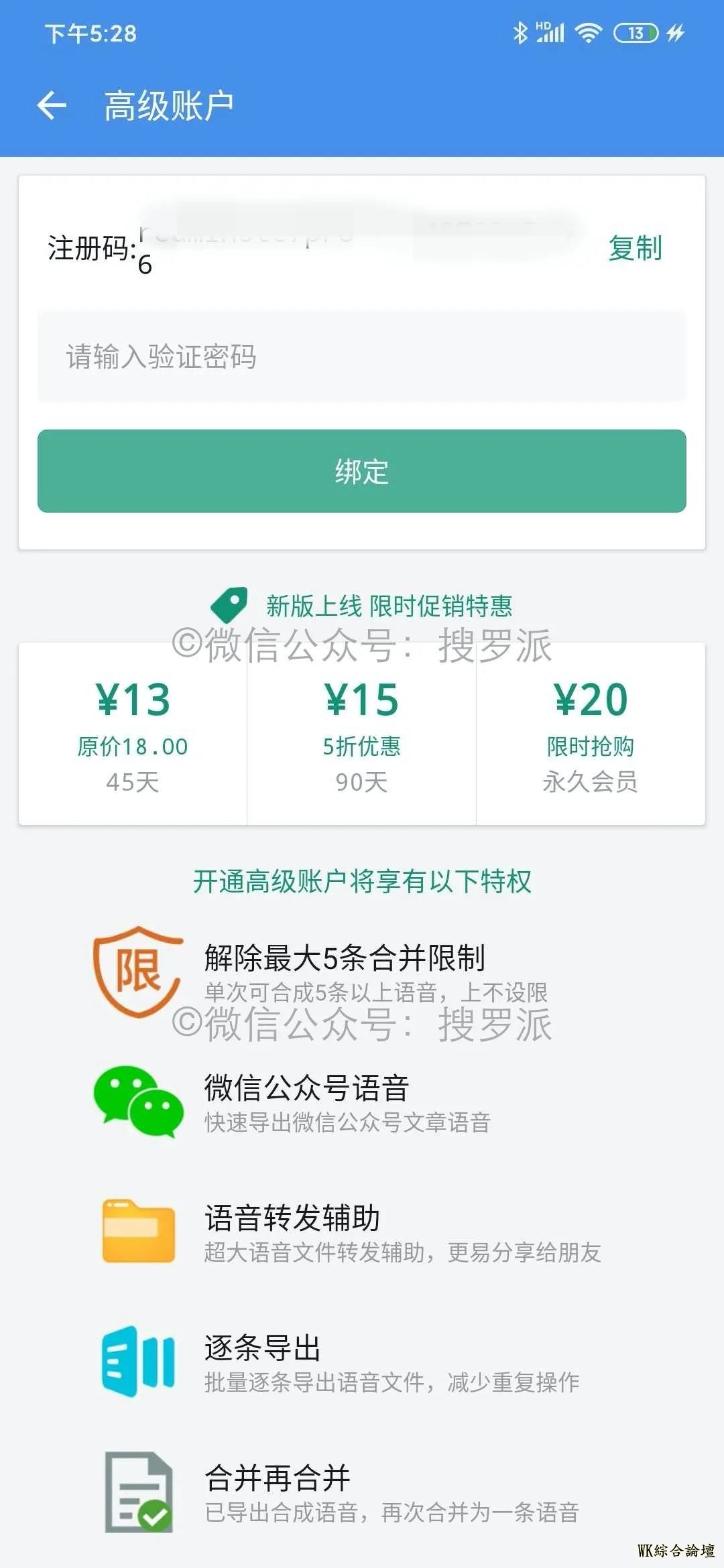Tap the green 绑定 button

point(362,471)
